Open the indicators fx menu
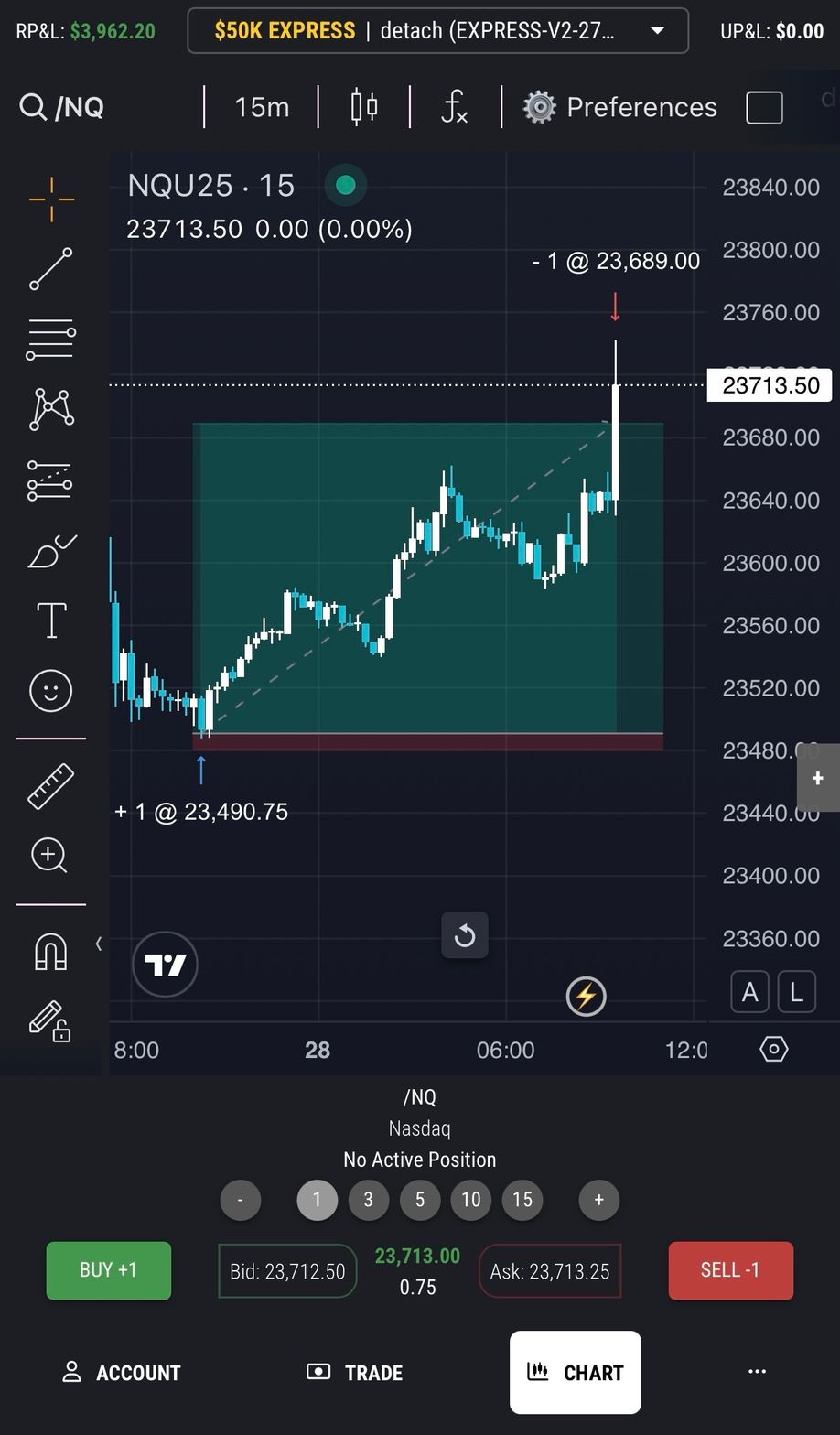Viewport: 840px width, 1435px height. pos(455,107)
